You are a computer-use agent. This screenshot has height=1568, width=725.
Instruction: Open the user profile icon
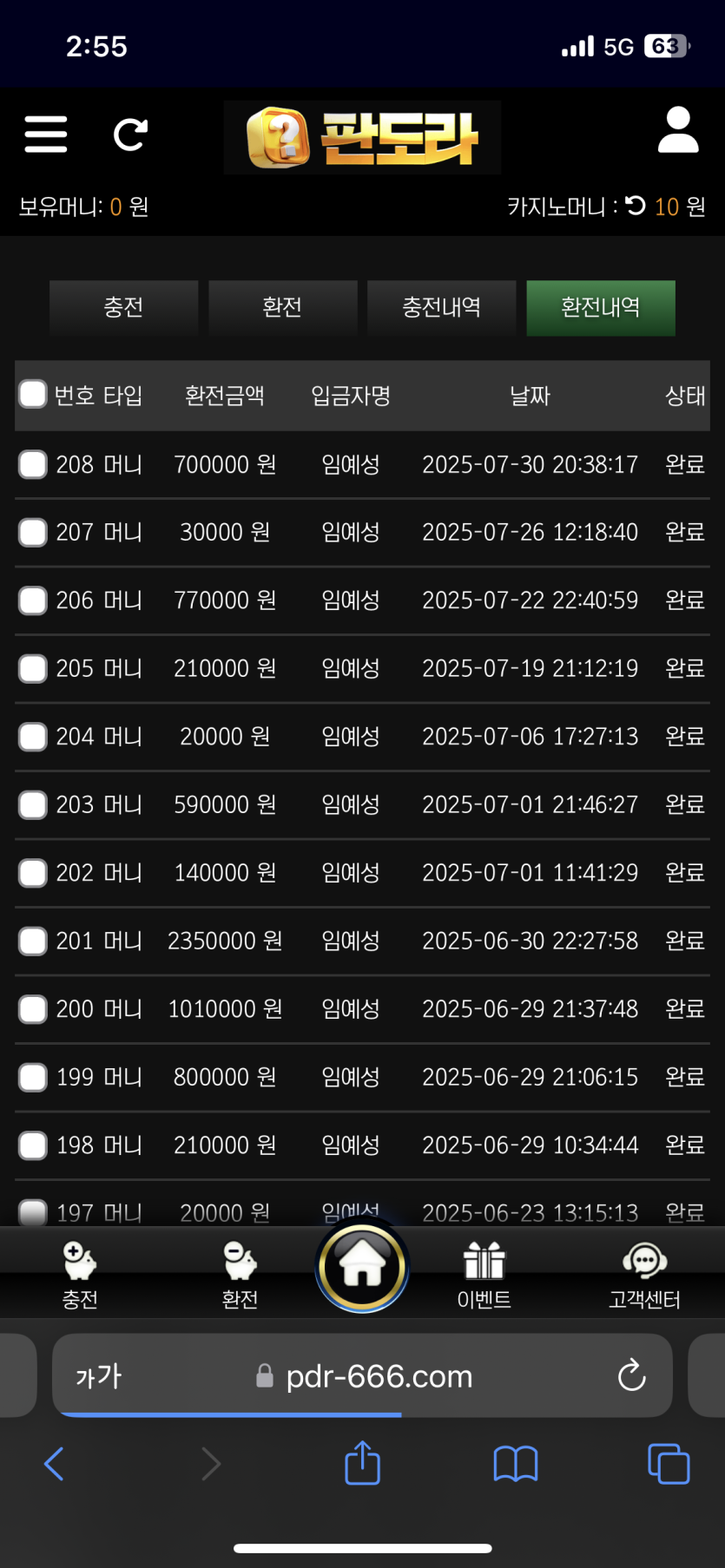(678, 131)
